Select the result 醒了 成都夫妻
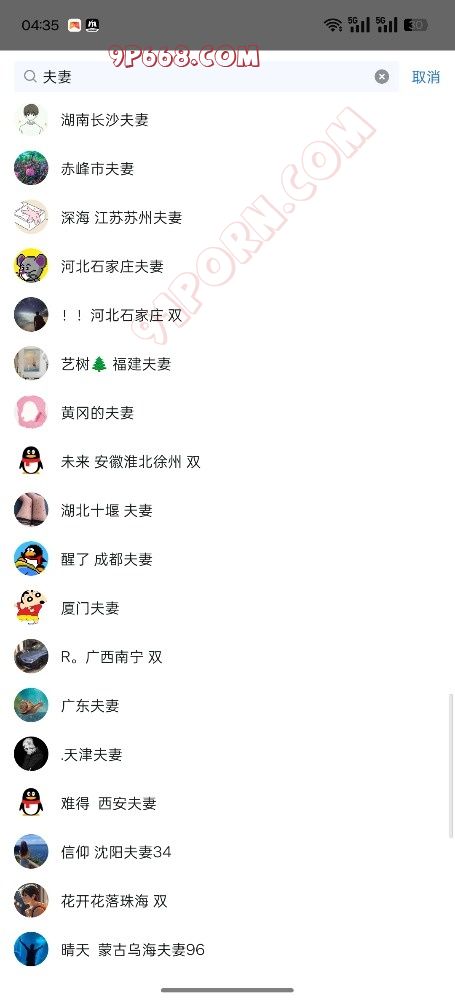Image resolution: width=455 pixels, height=1000 pixels. pyautogui.click(x=227, y=559)
